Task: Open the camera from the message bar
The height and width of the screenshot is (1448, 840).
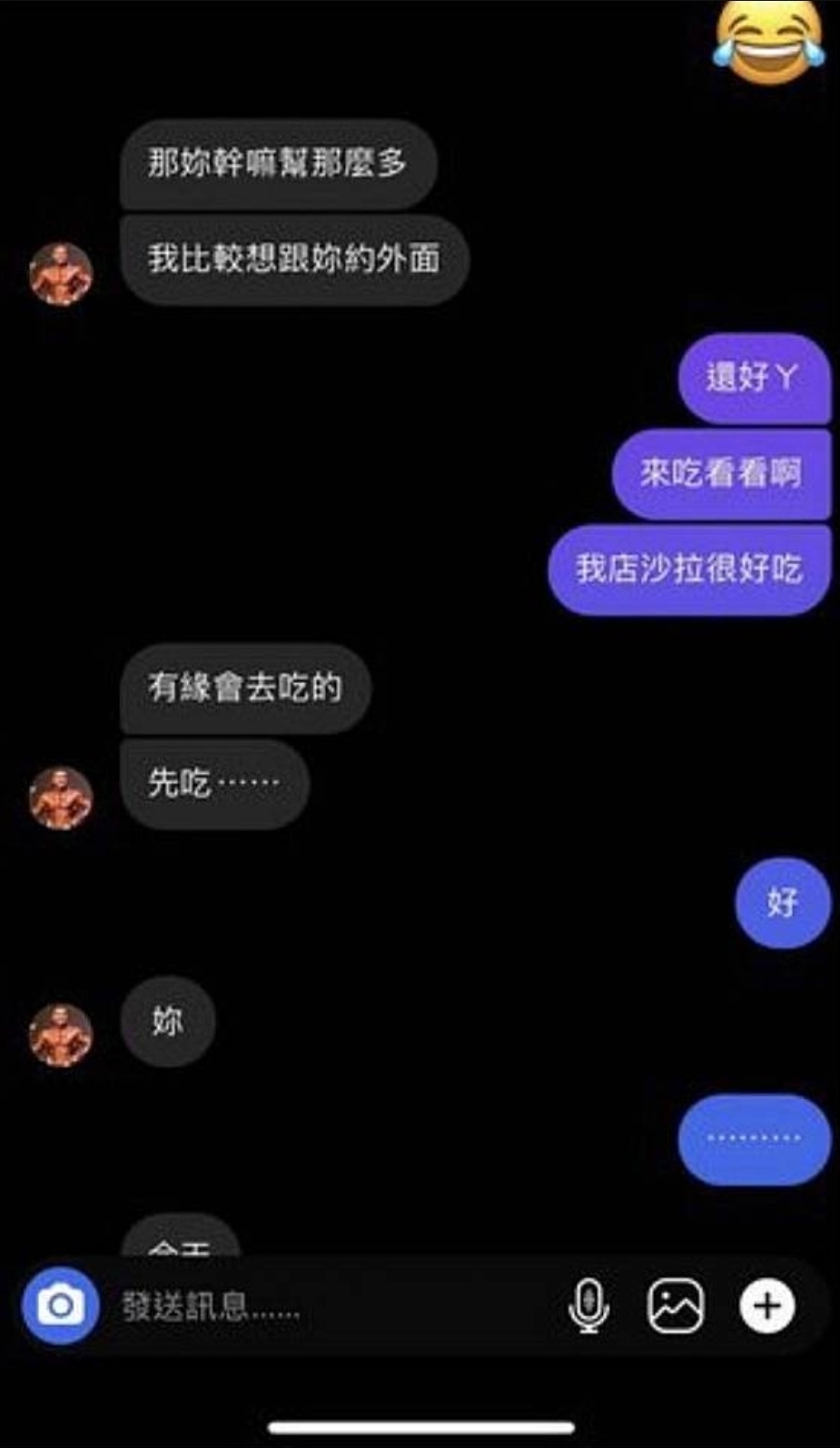Action: pyautogui.click(x=60, y=1305)
